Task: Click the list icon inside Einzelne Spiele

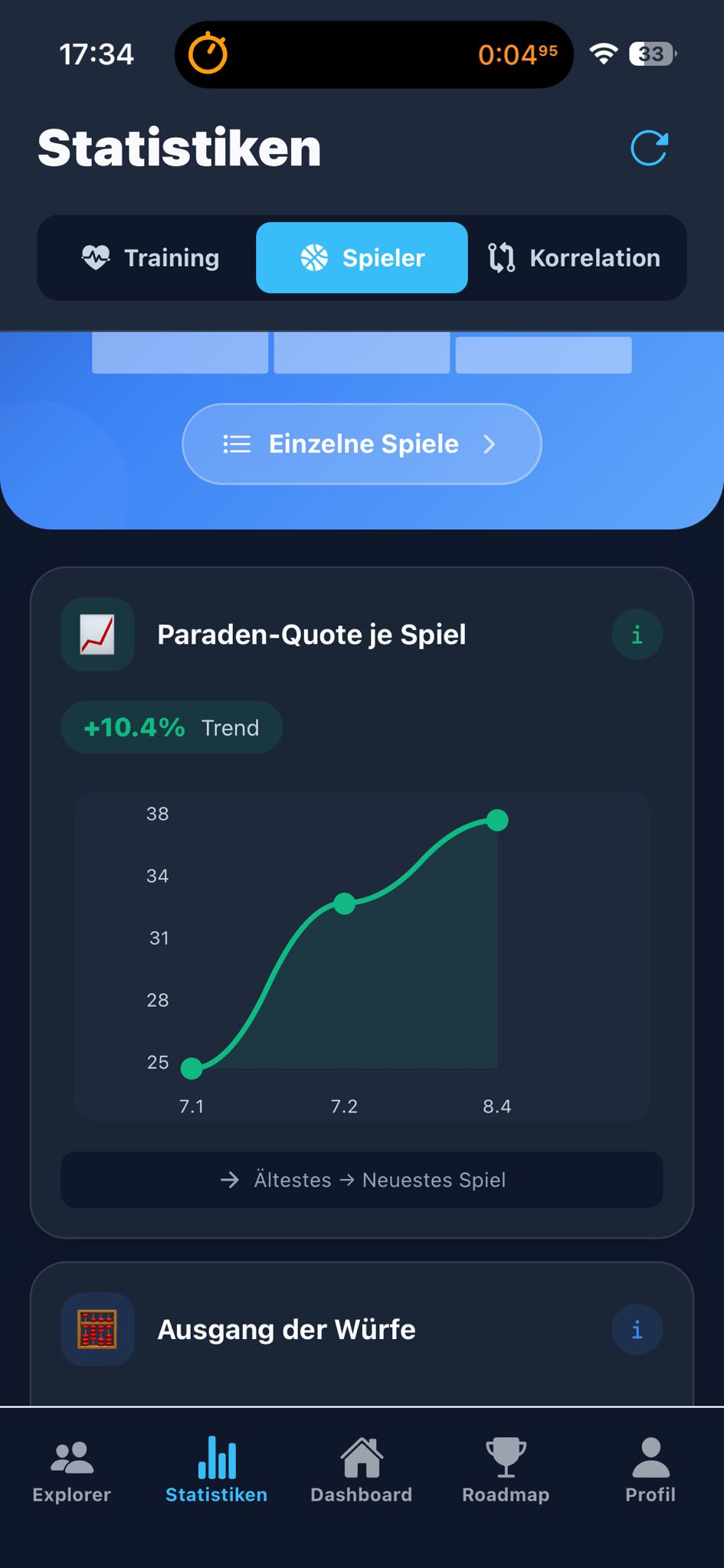Action: (236, 444)
